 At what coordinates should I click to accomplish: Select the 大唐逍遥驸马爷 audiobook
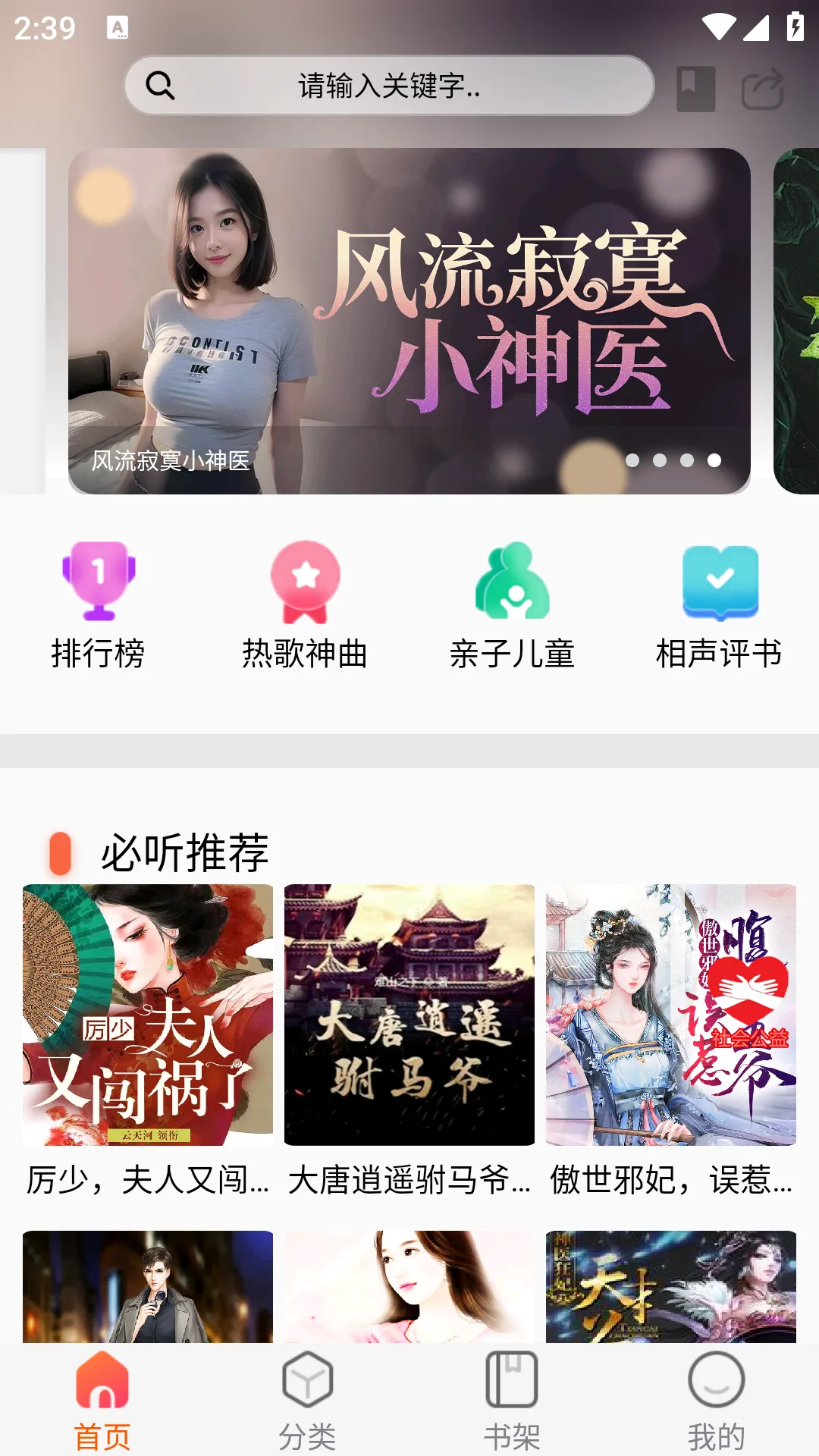[x=409, y=1039]
